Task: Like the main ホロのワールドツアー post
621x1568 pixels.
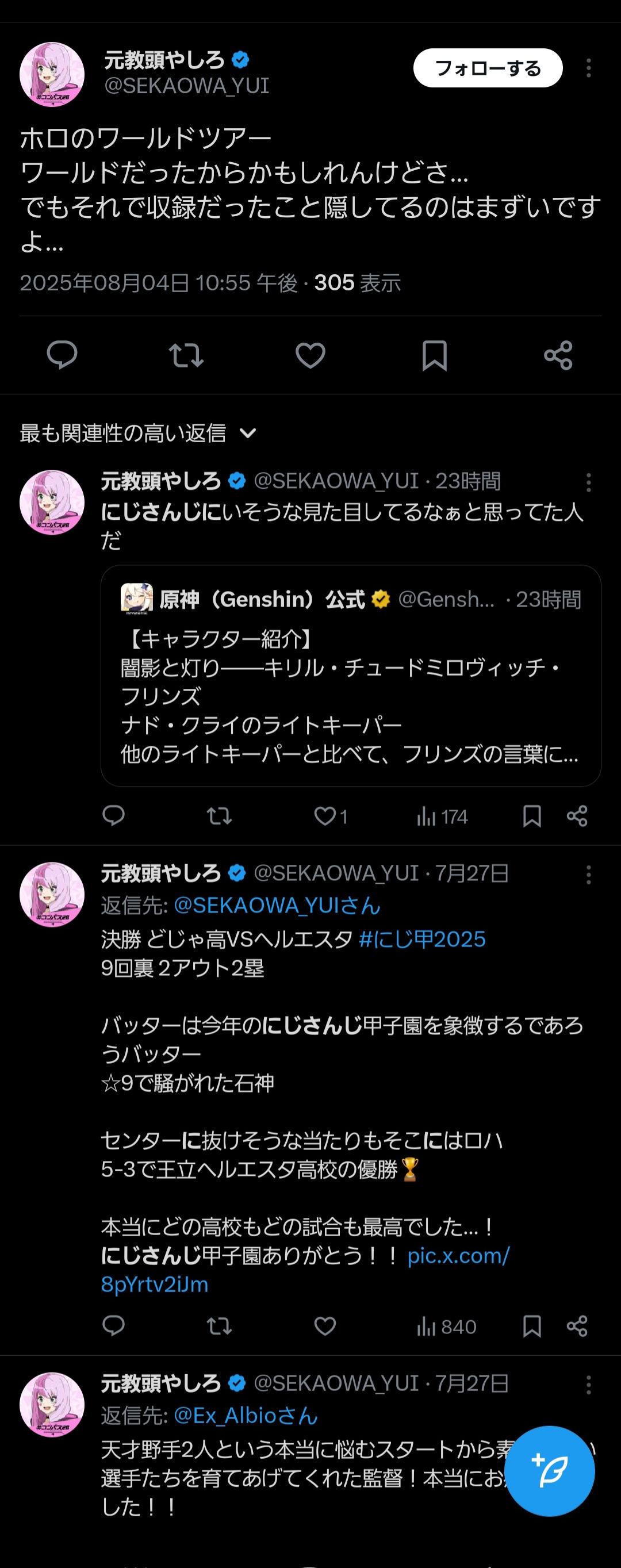Action: 310,355
